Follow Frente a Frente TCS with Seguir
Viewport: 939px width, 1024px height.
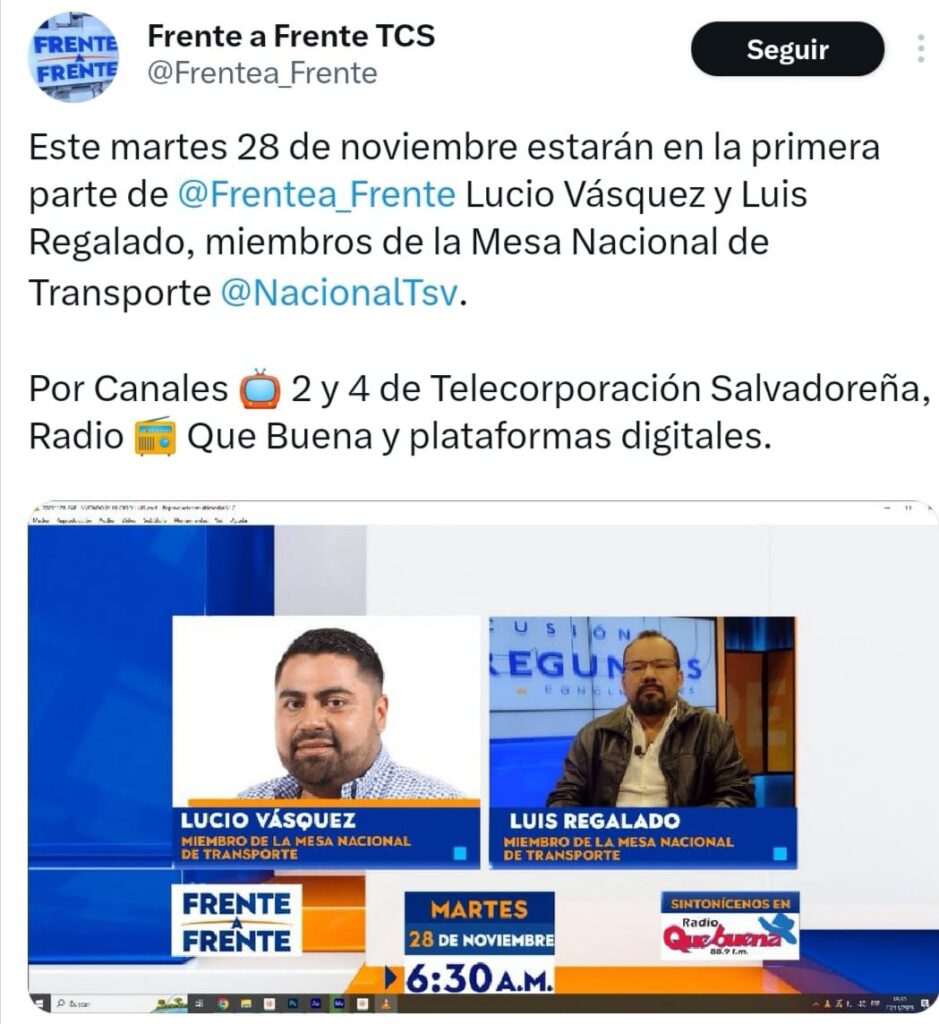click(x=787, y=49)
